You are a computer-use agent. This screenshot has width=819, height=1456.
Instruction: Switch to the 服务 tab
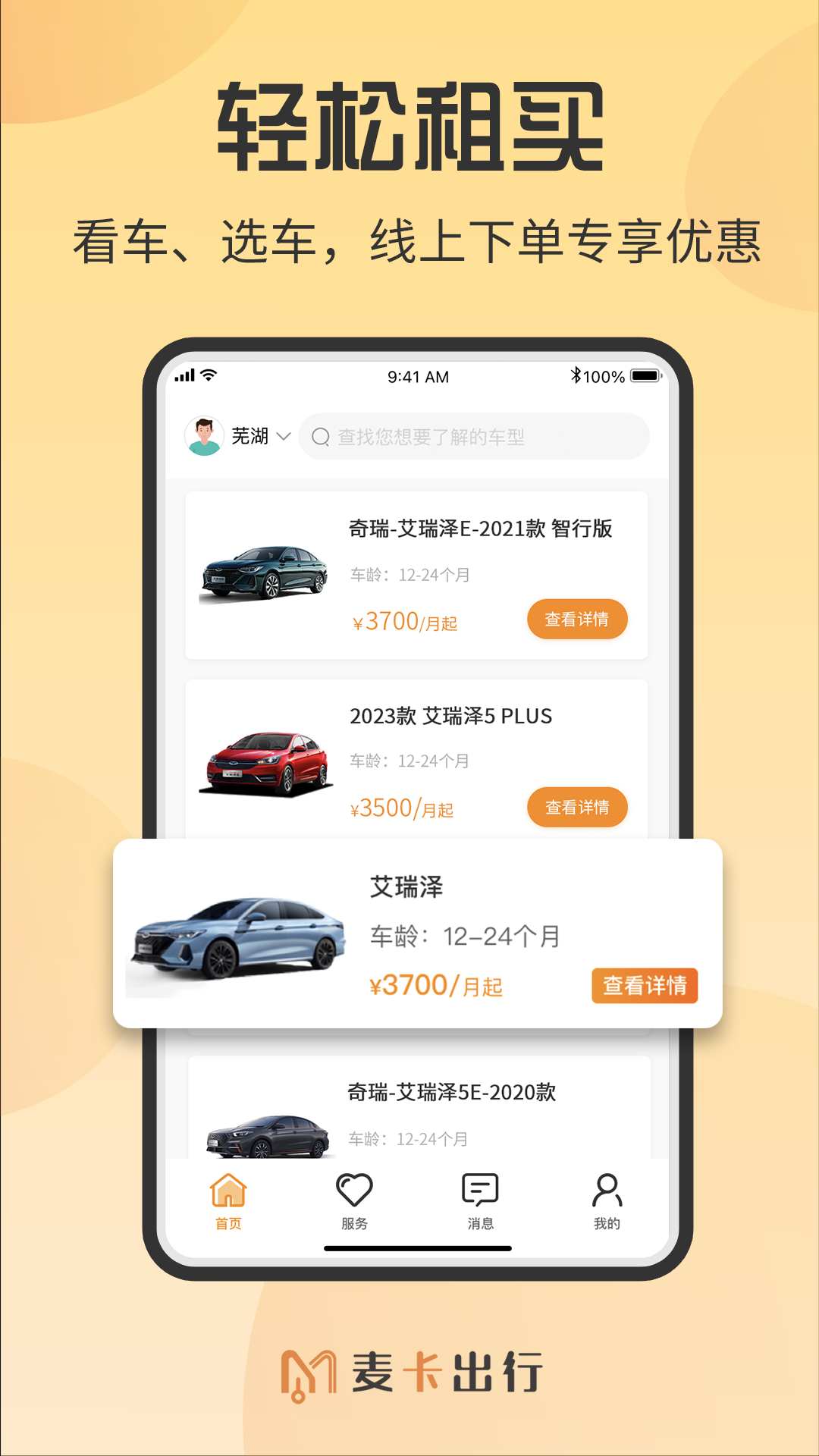[355, 1198]
